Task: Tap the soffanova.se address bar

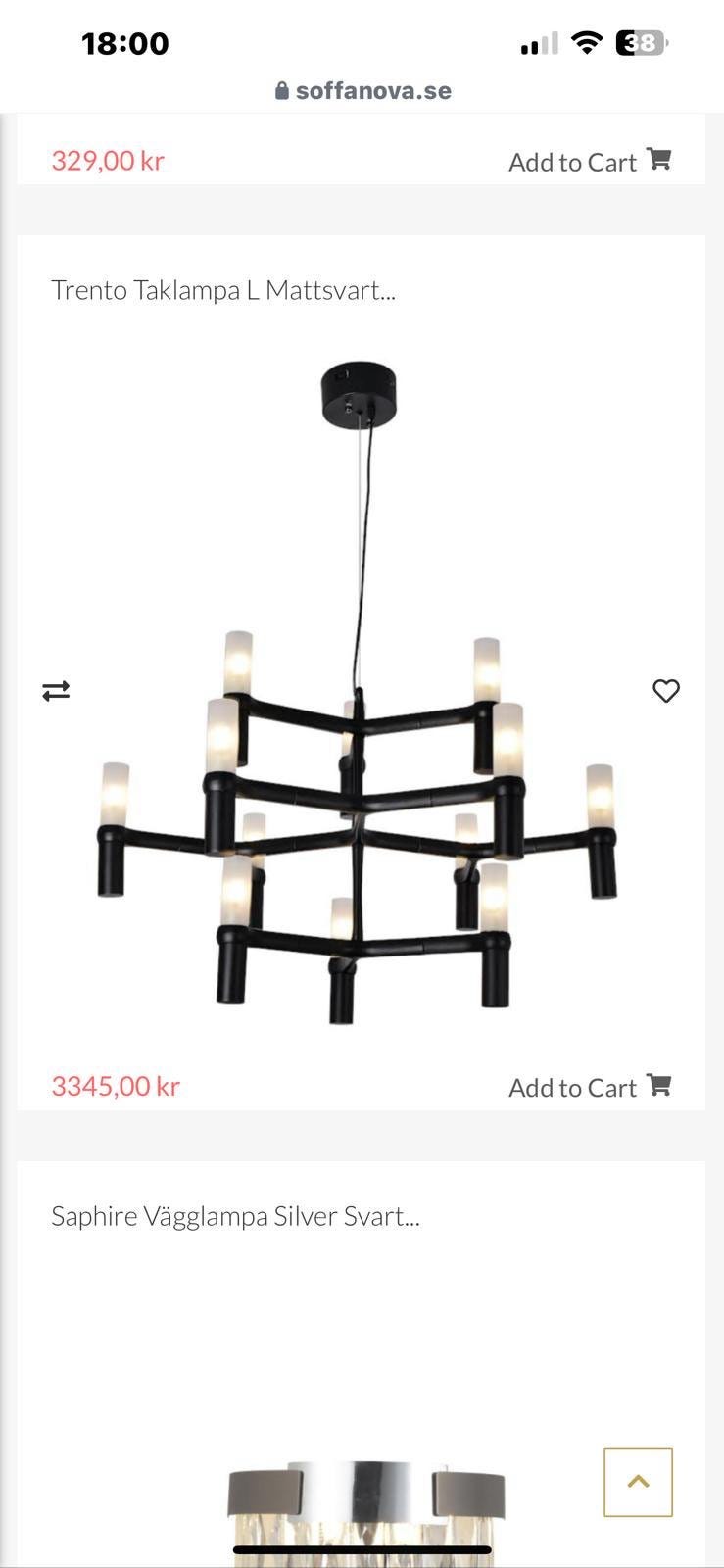Action: (x=362, y=91)
